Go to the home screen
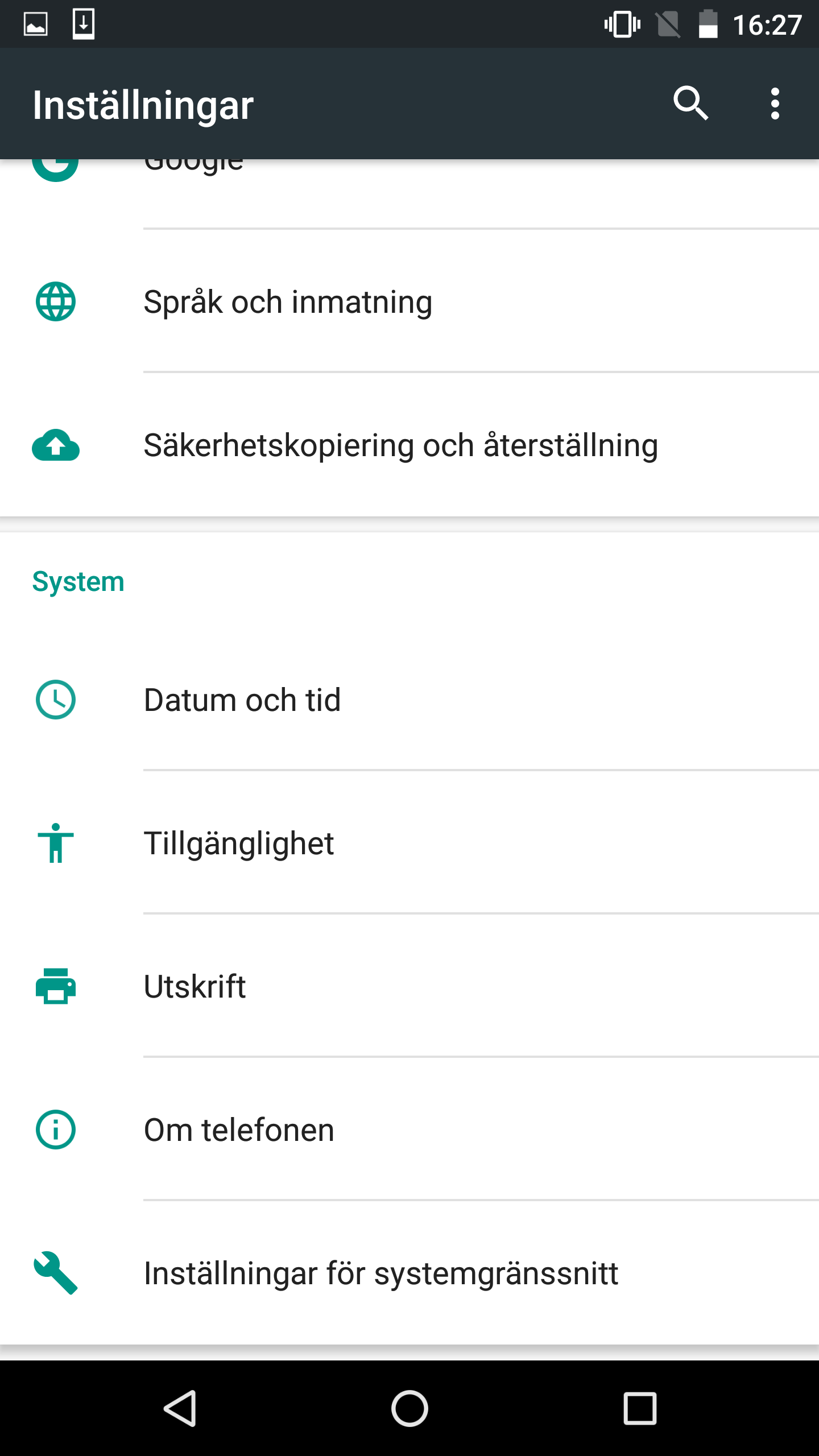The width and height of the screenshot is (819, 1456). 409,1408
